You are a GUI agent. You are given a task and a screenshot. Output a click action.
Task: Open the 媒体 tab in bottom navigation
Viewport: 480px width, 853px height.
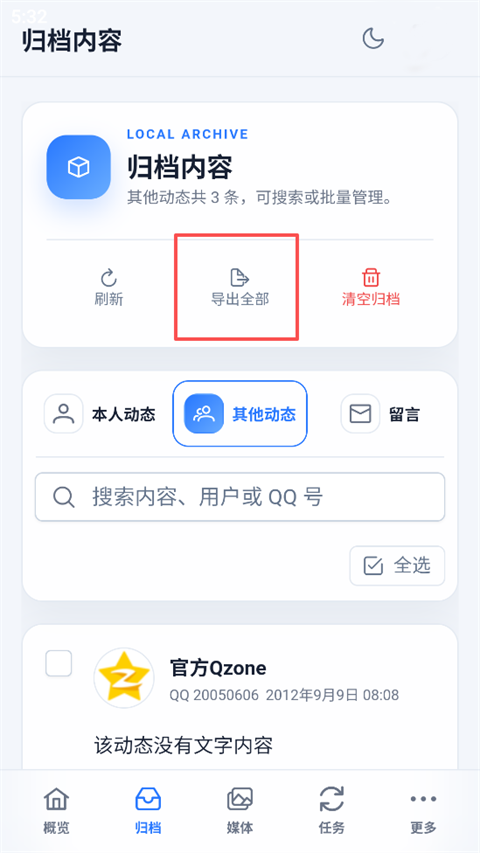point(240,811)
